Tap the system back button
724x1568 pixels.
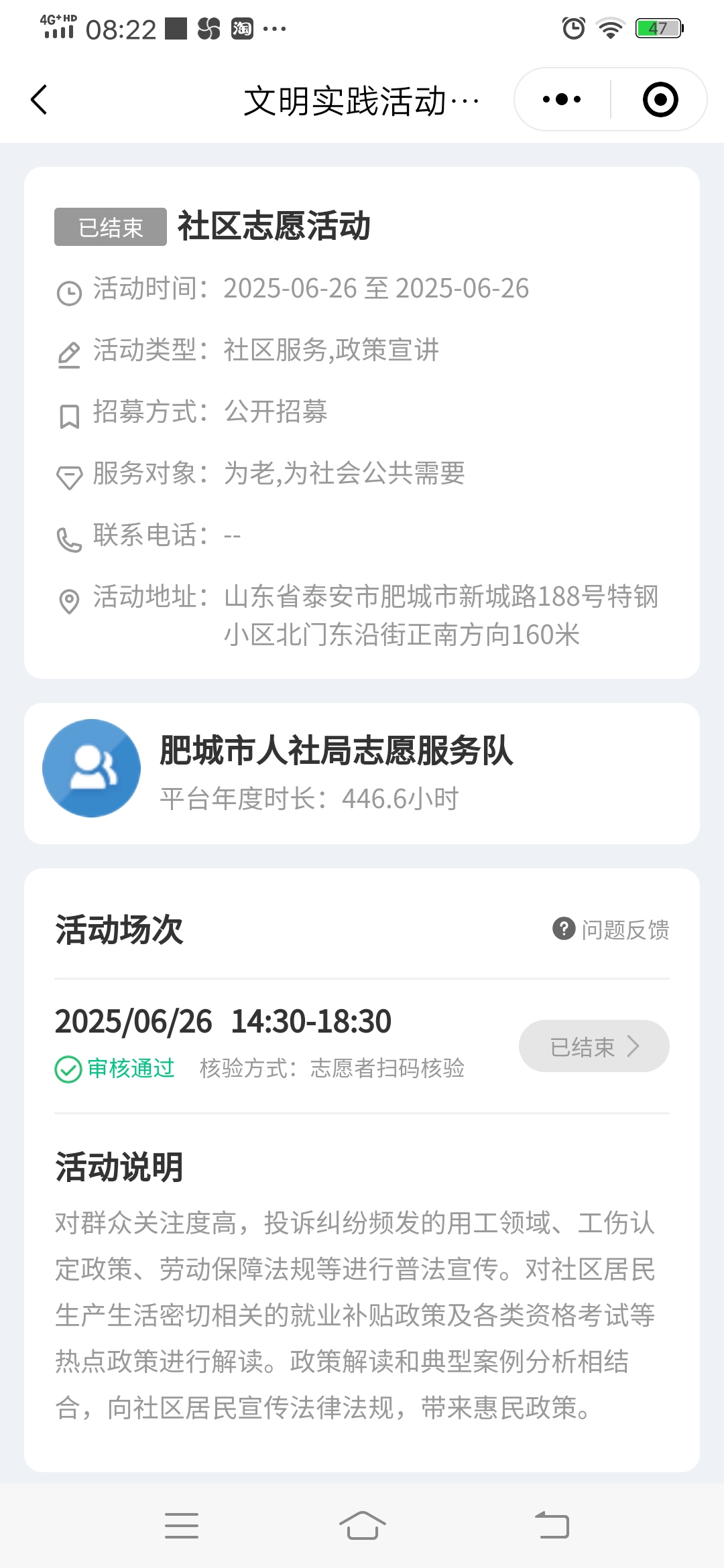(x=552, y=1526)
